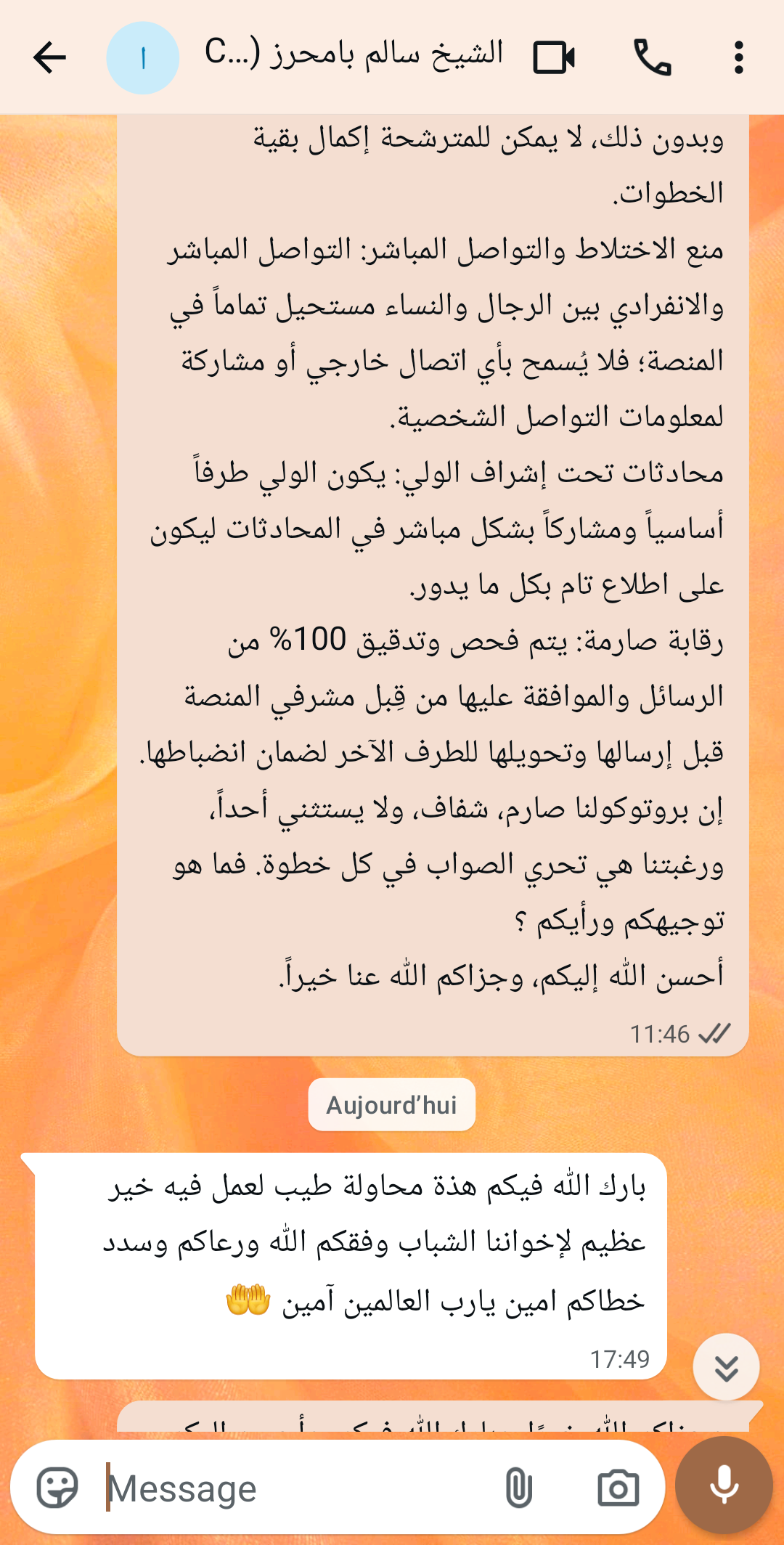Start a video call
Screen dimensions: 784x1545
point(554,57)
